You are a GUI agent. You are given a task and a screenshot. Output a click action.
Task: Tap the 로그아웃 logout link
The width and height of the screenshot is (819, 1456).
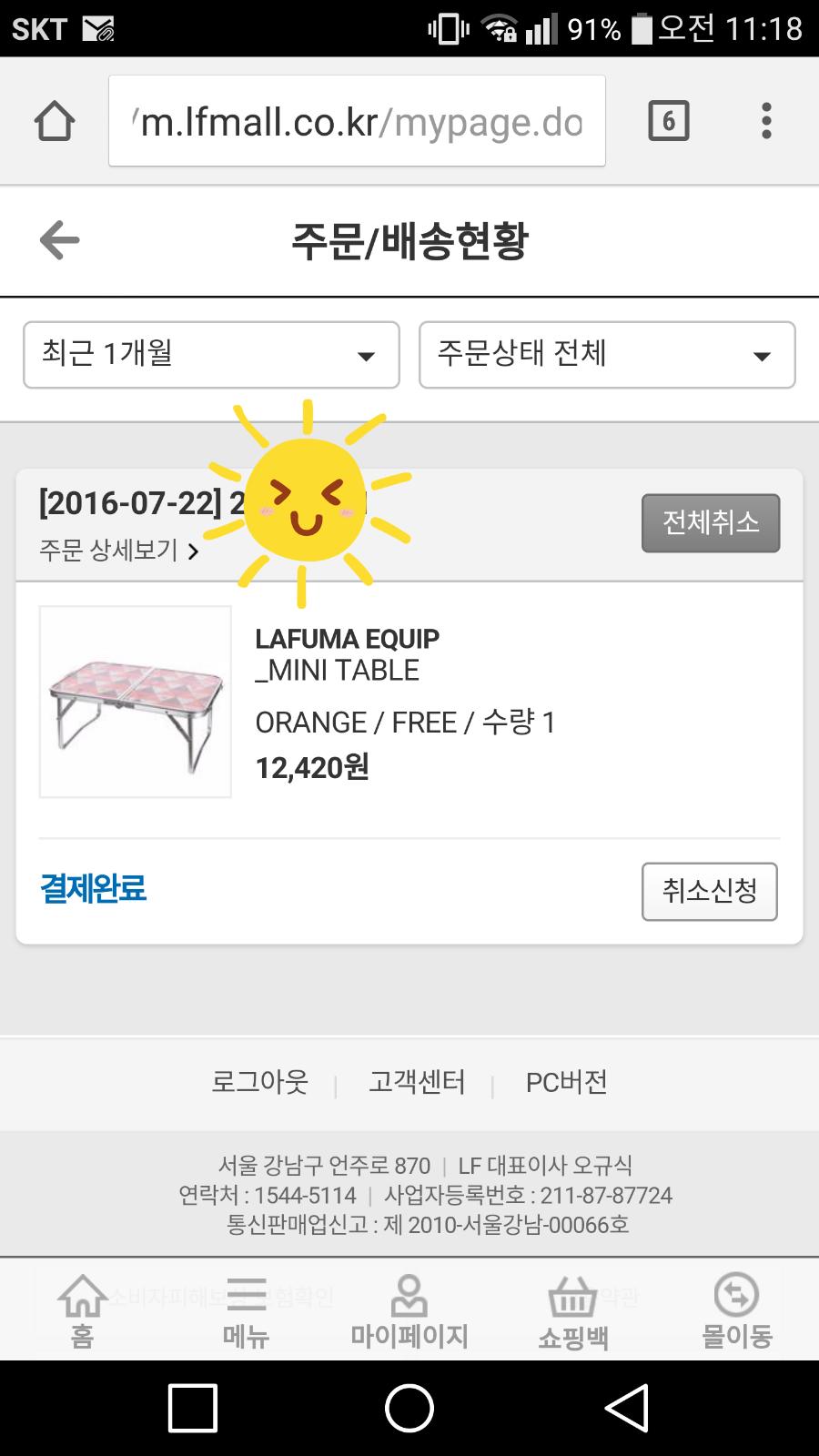pos(260,1082)
